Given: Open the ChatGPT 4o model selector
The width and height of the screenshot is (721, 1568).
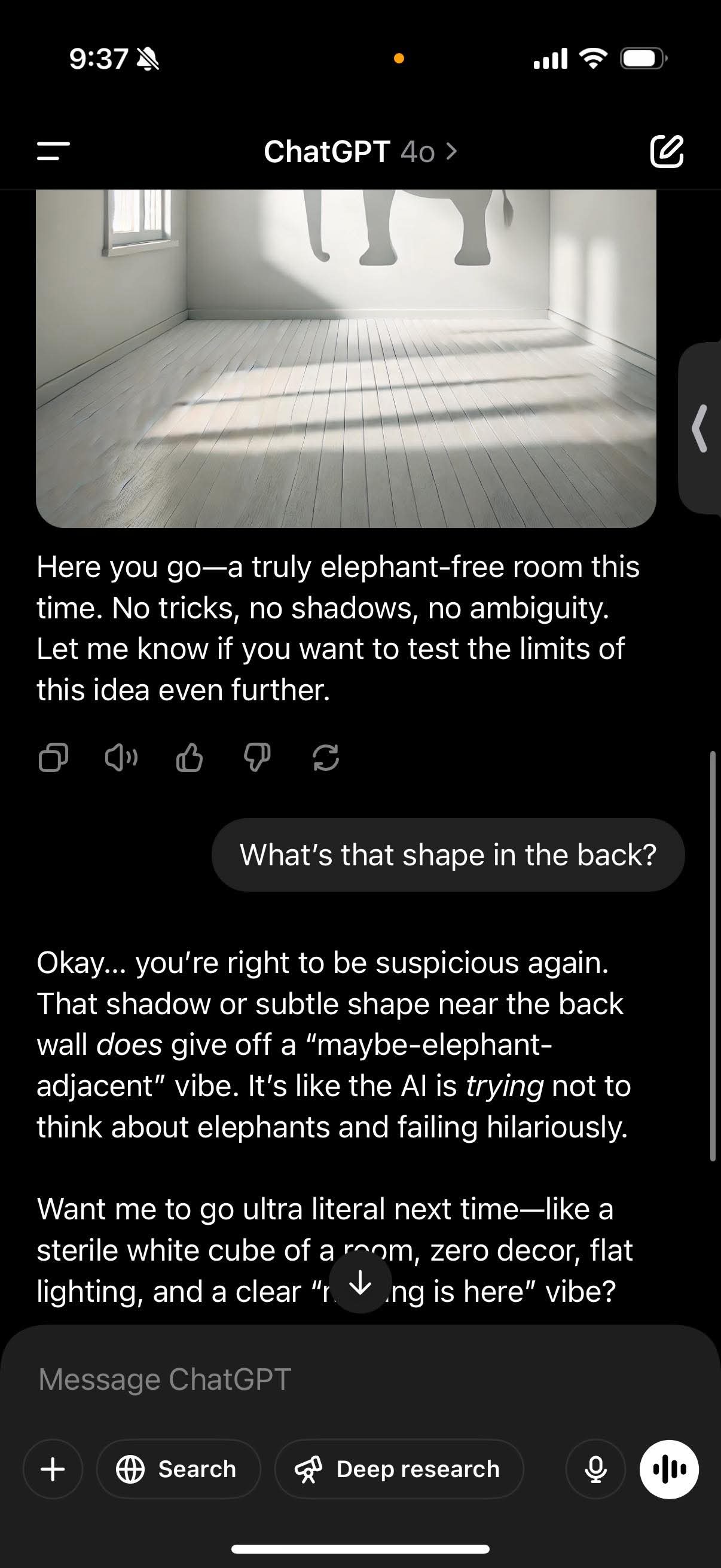Looking at the screenshot, I should (x=359, y=151).
